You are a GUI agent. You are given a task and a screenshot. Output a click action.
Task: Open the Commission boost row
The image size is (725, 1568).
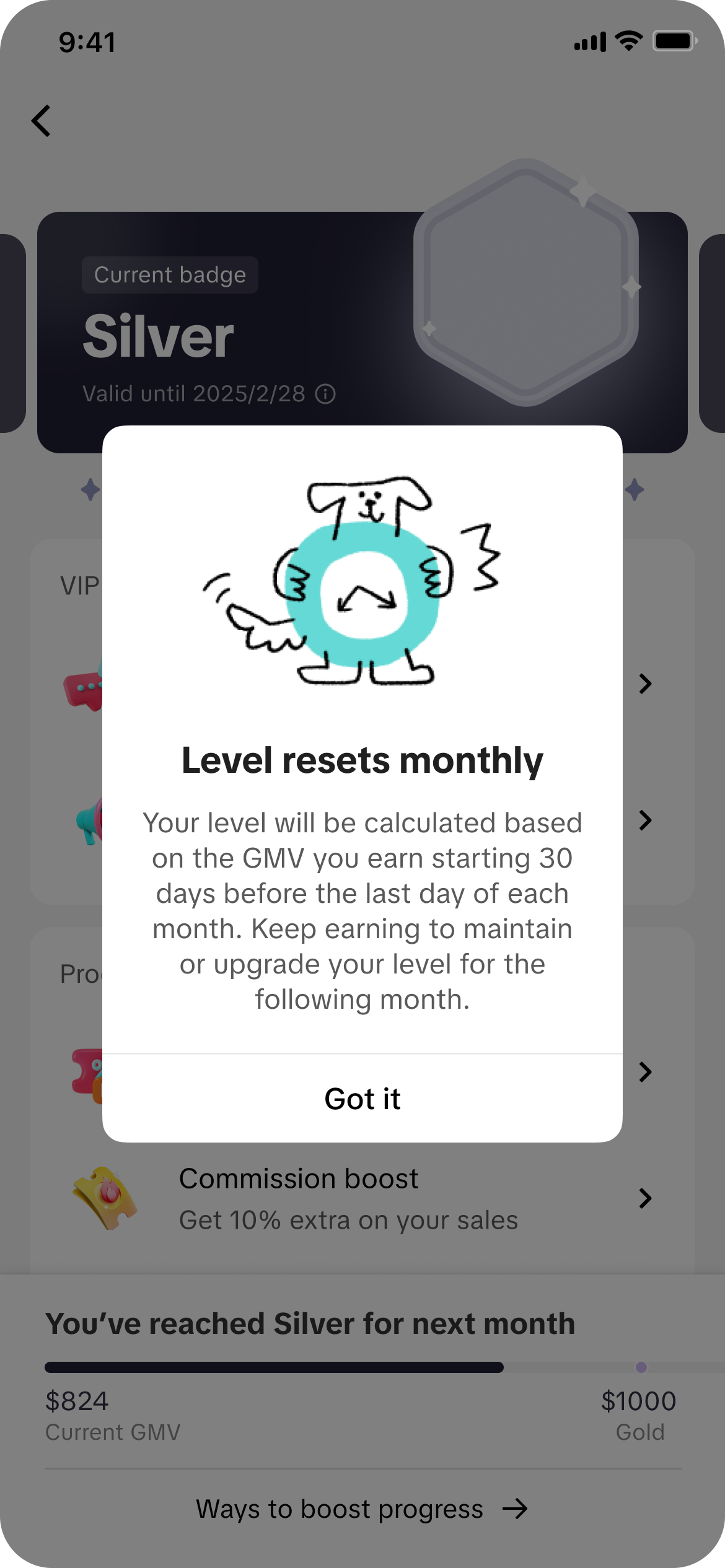pyautogui.click(x=362, y=1198)
